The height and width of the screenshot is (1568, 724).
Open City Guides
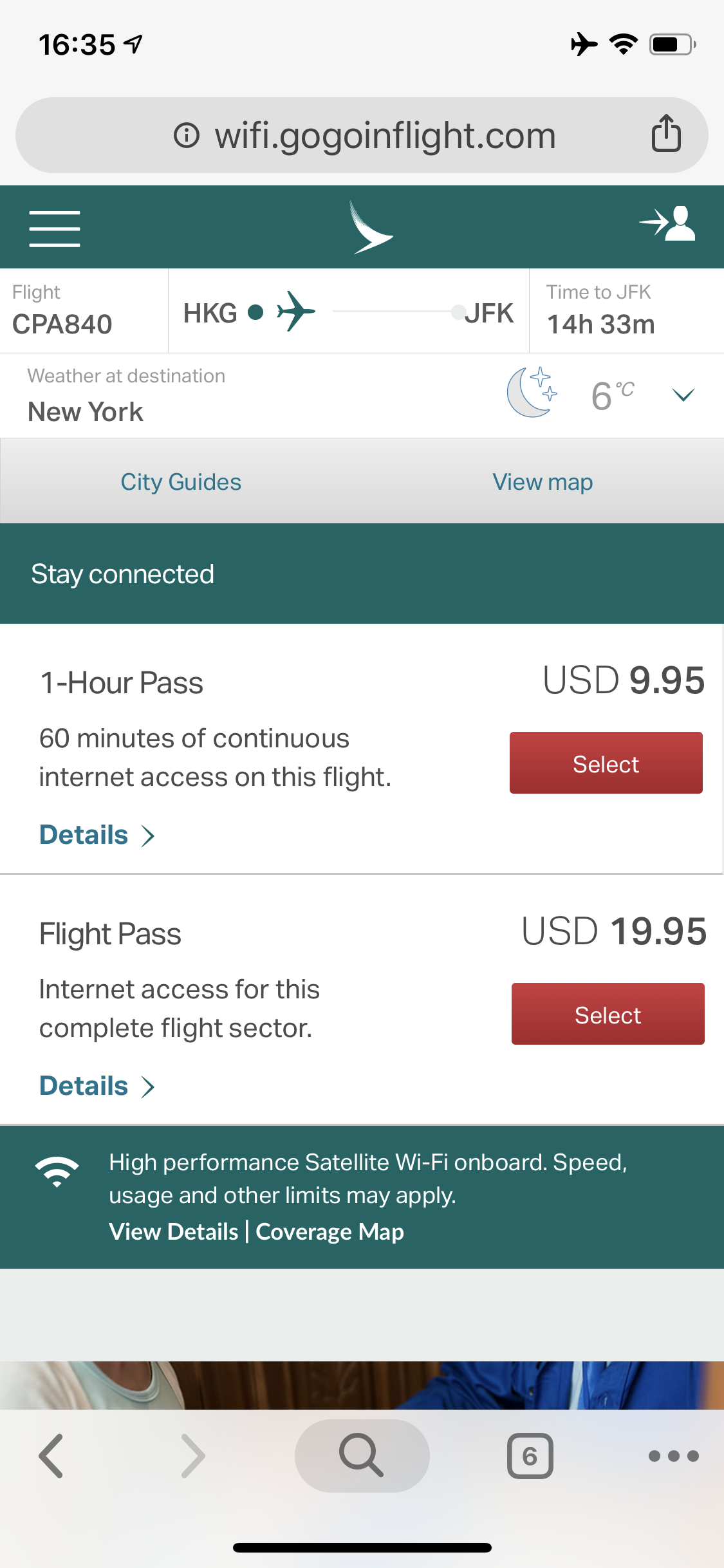181,482
